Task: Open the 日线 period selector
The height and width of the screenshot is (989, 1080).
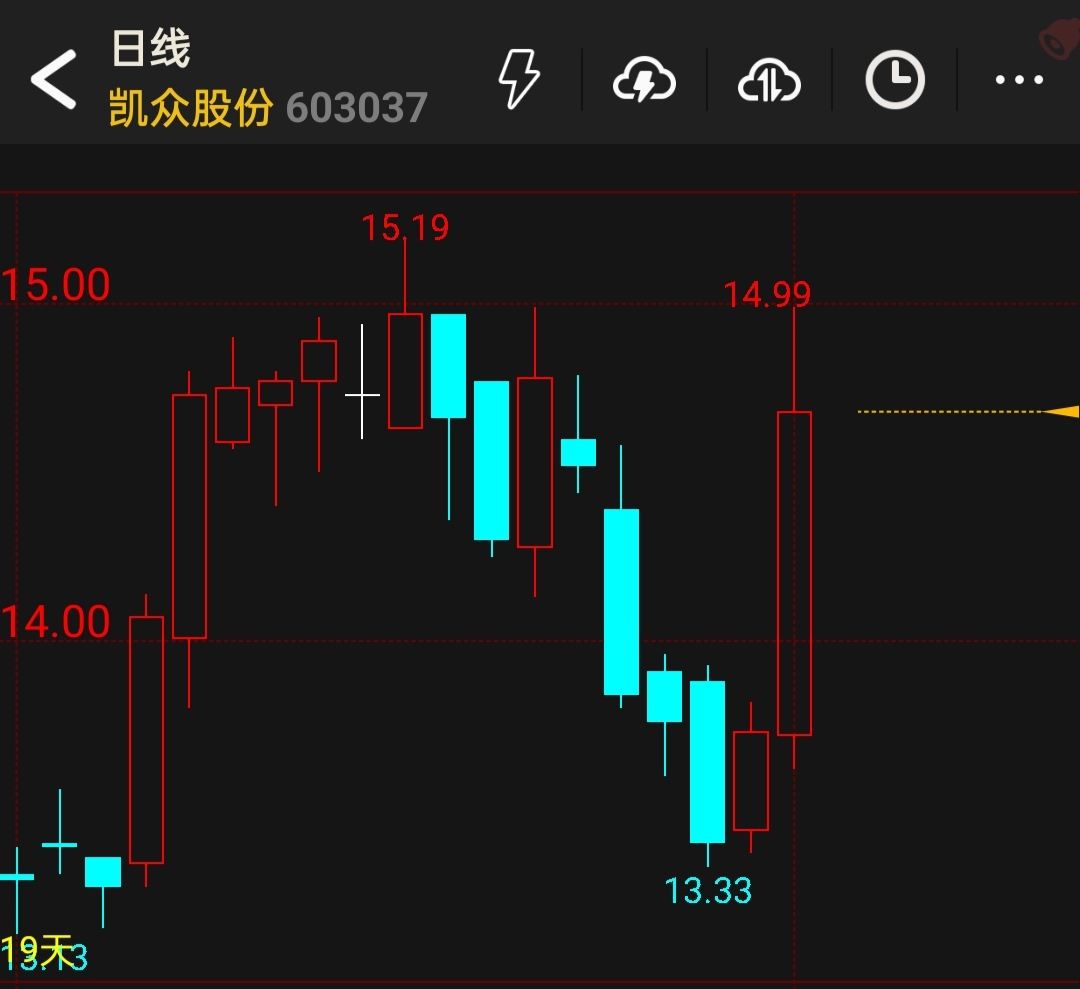Action: 150,48
